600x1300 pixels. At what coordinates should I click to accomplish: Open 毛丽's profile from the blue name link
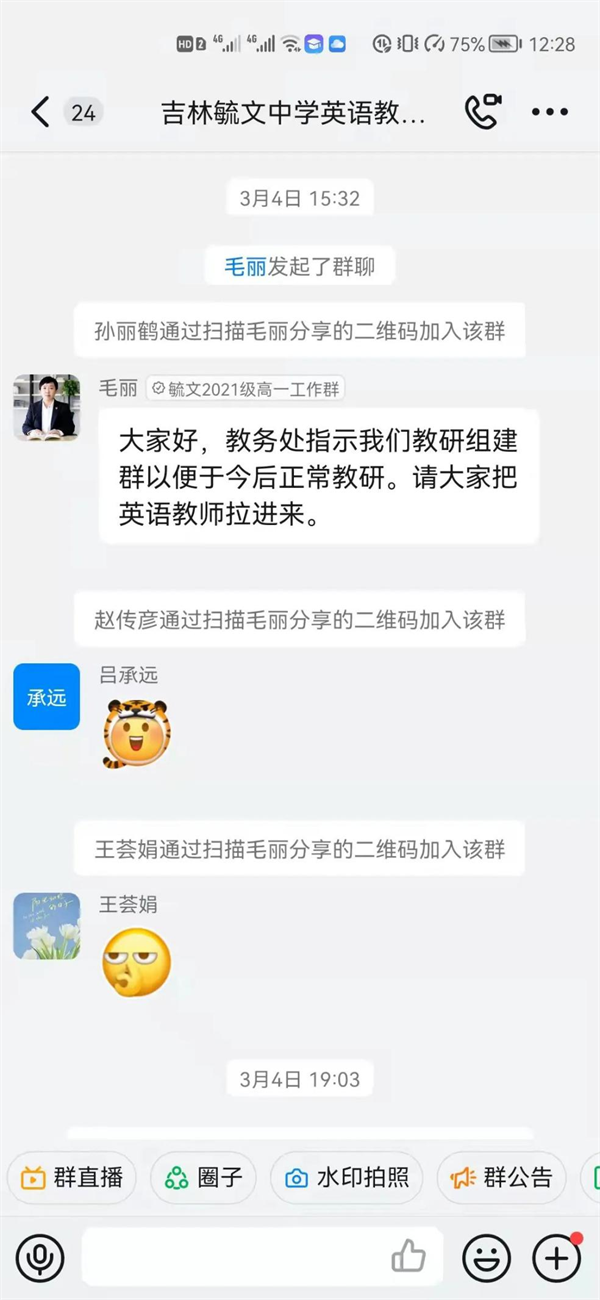click(x=245, y=267)
